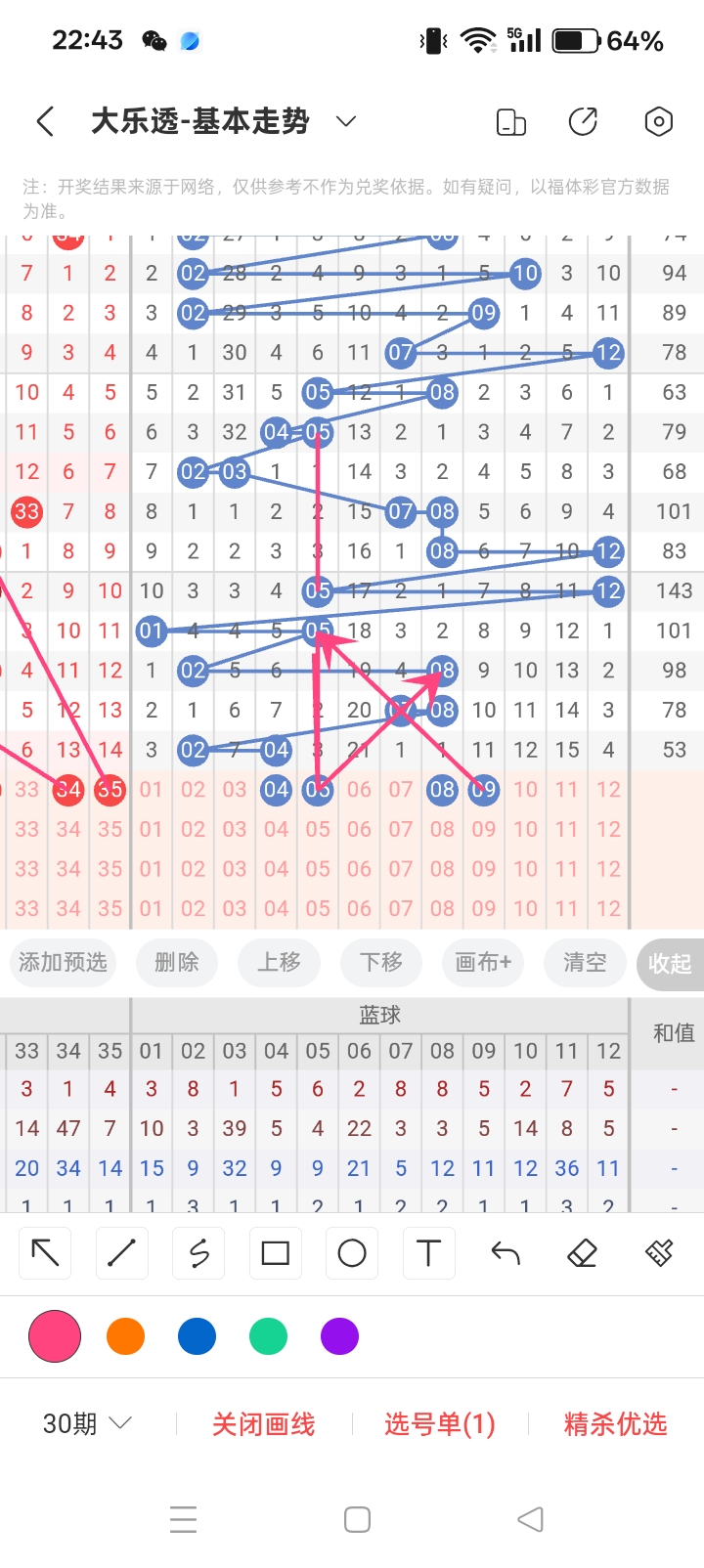Expand the 大乐透-基本走势 title dropdown

(344, 121)
